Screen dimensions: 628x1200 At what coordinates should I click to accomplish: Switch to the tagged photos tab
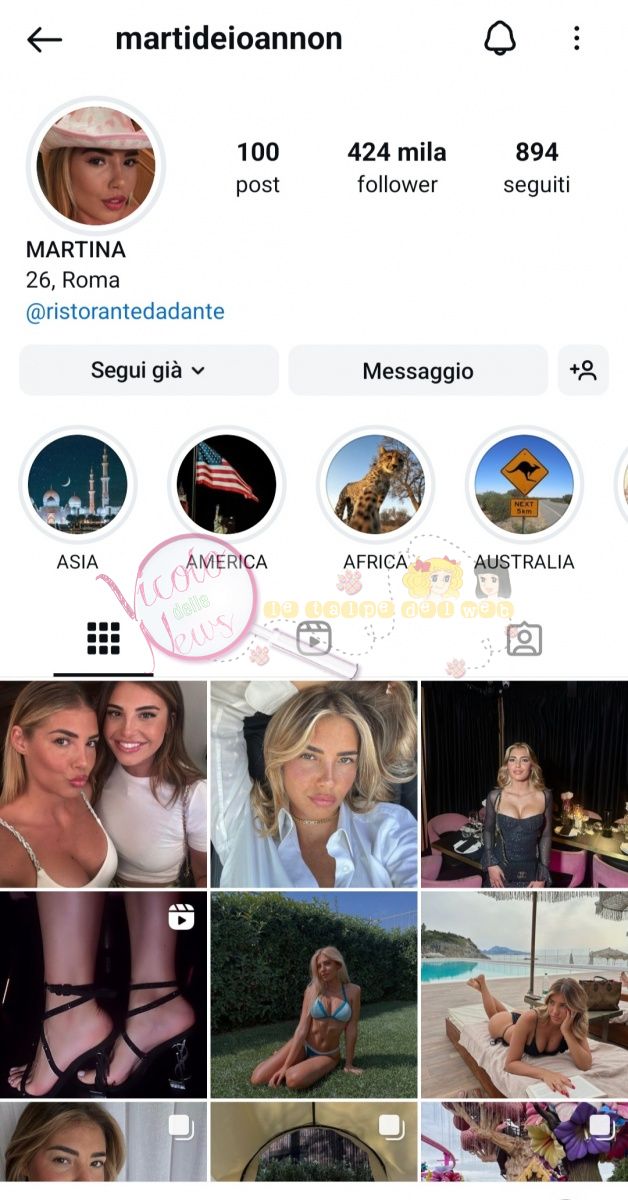pyautogui.click(x=524, y=639)
